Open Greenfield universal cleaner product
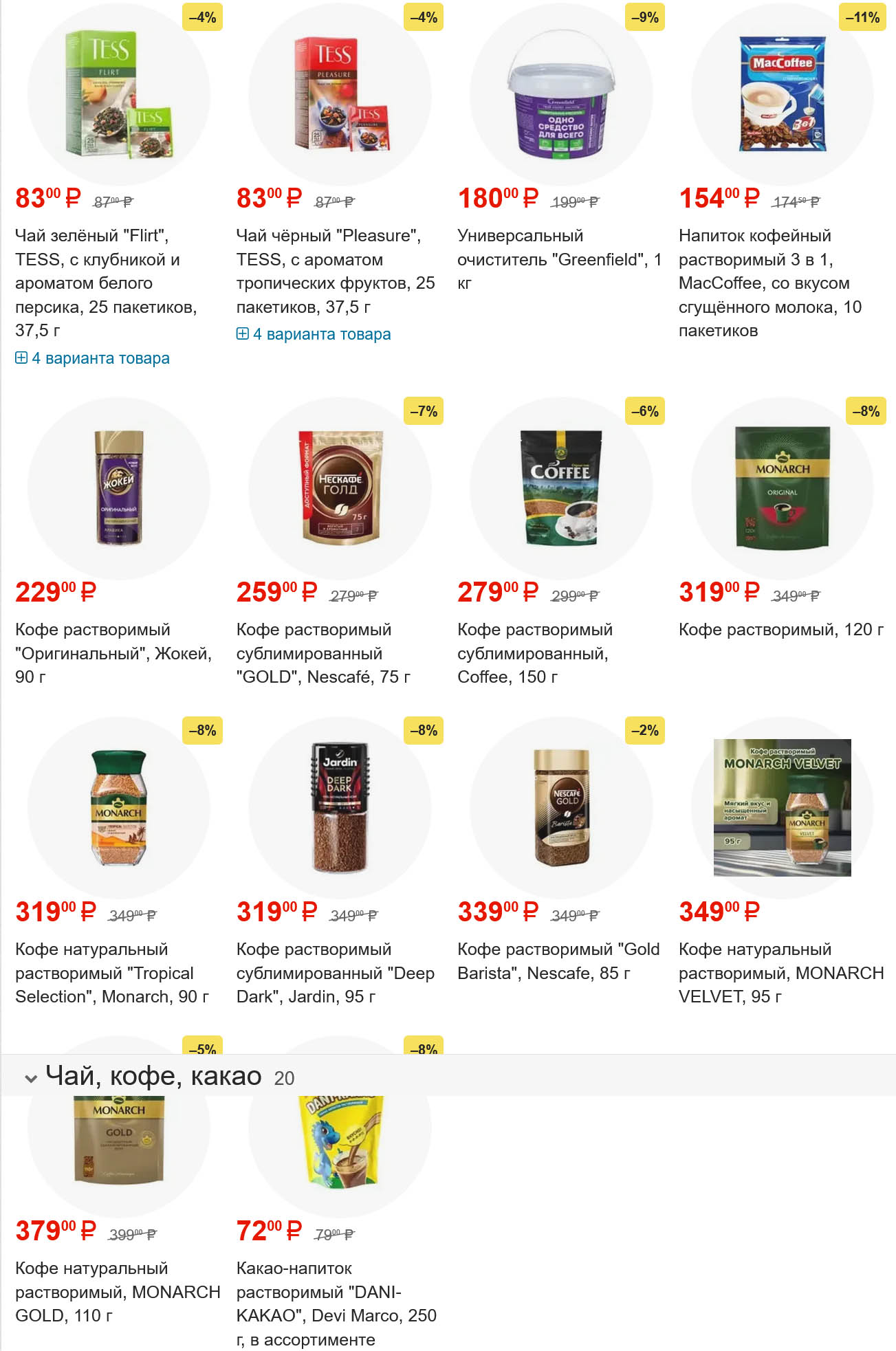 558,259
